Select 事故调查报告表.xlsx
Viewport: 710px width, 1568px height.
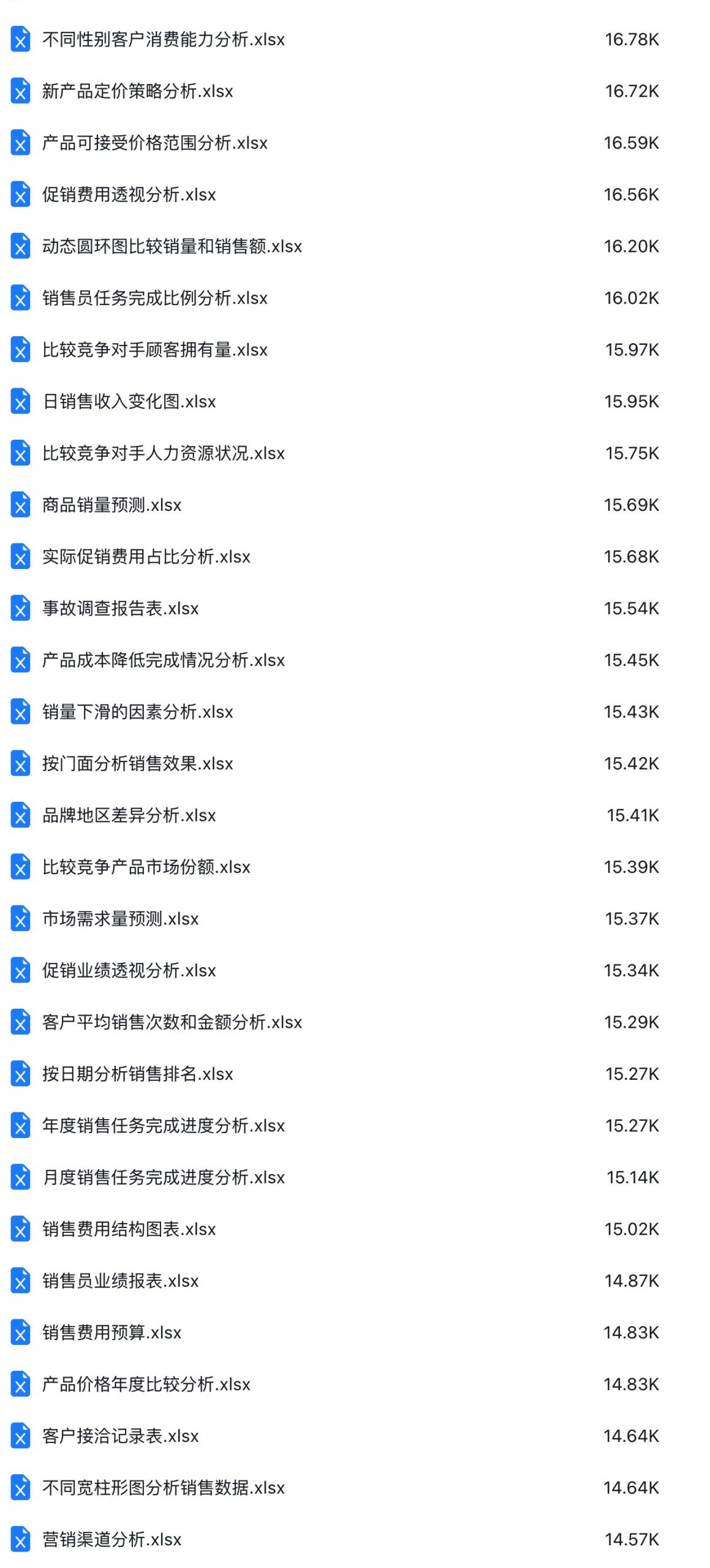pos(120,608)
